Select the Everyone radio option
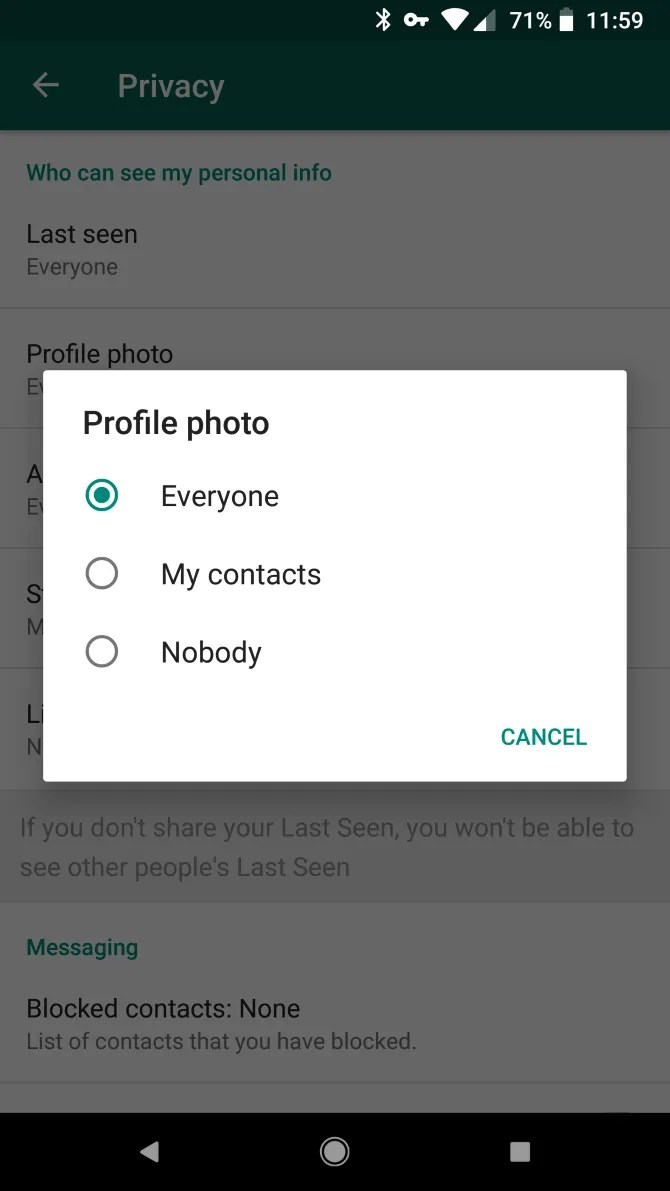Viewport: 670px width, 1191px height. tap(102, 496)
